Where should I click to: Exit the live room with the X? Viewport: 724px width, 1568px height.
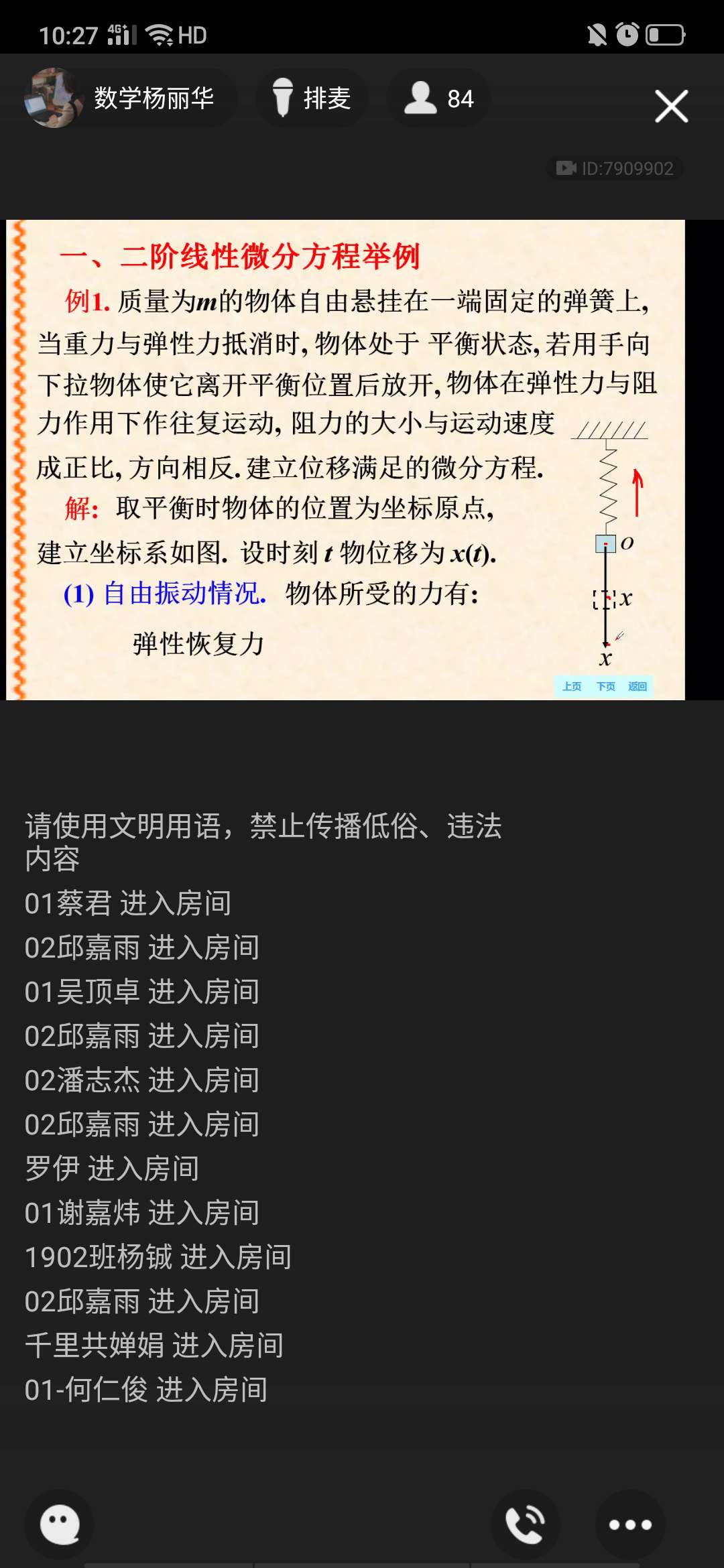coord(670,106)
